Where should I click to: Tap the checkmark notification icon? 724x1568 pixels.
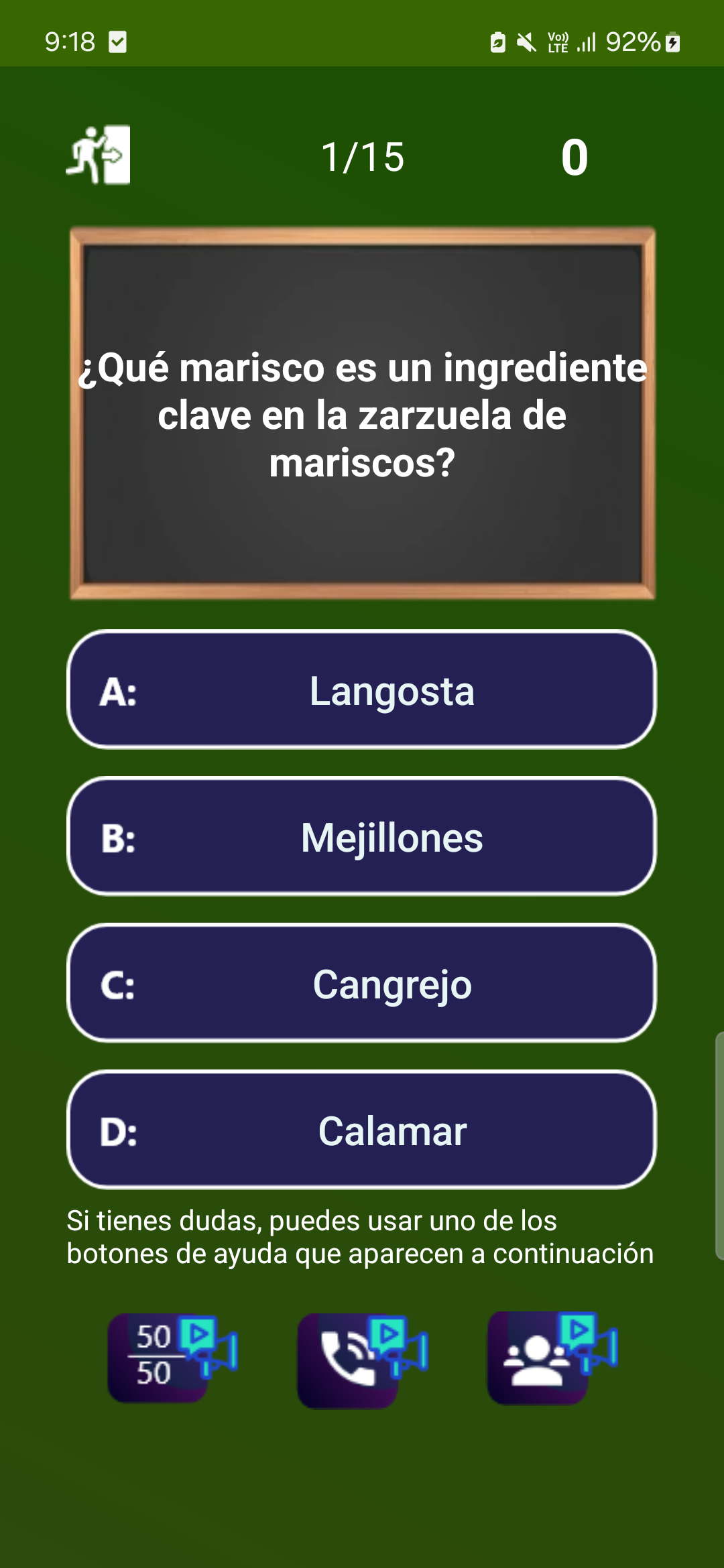click(x=118, y=42)
